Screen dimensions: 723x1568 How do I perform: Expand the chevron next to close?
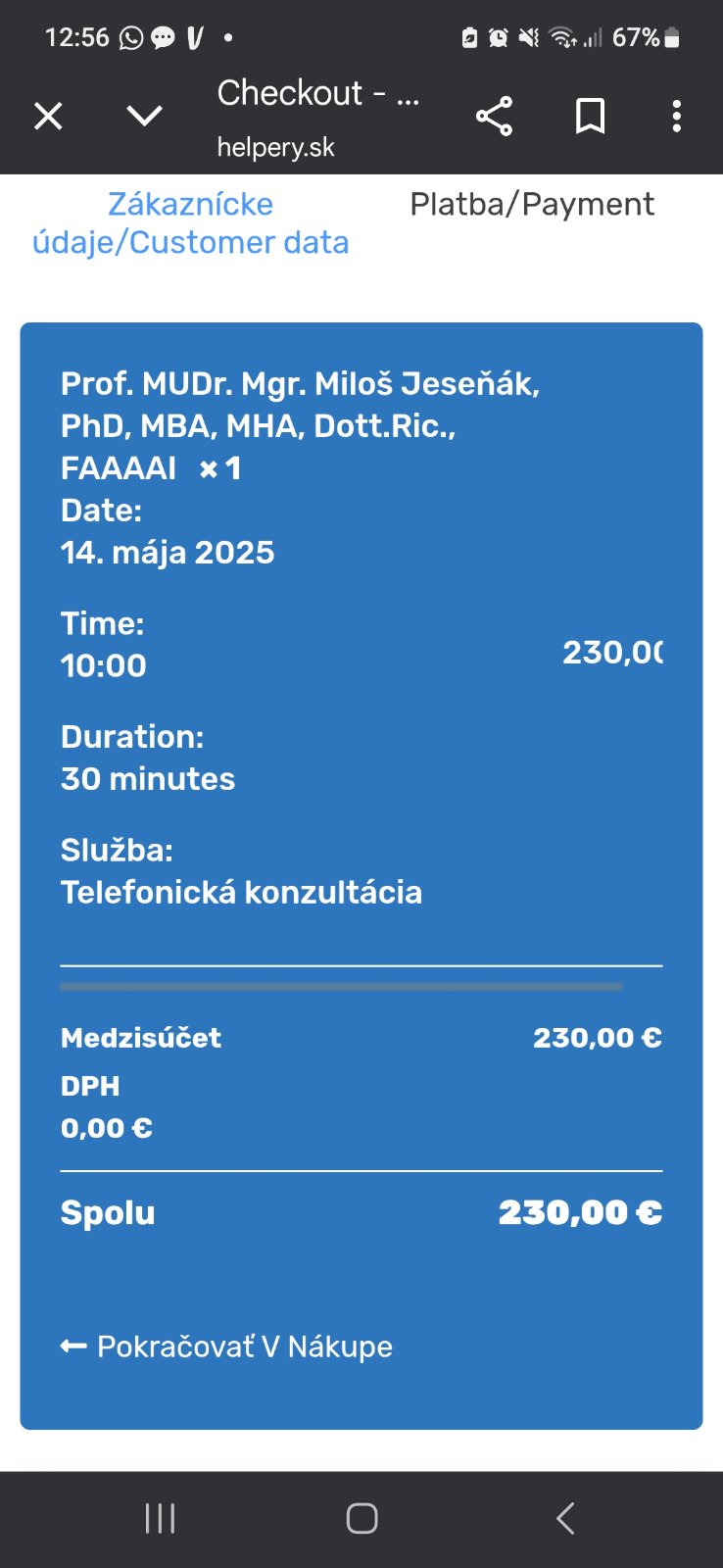pyautogui.click(x=144, y=117)
